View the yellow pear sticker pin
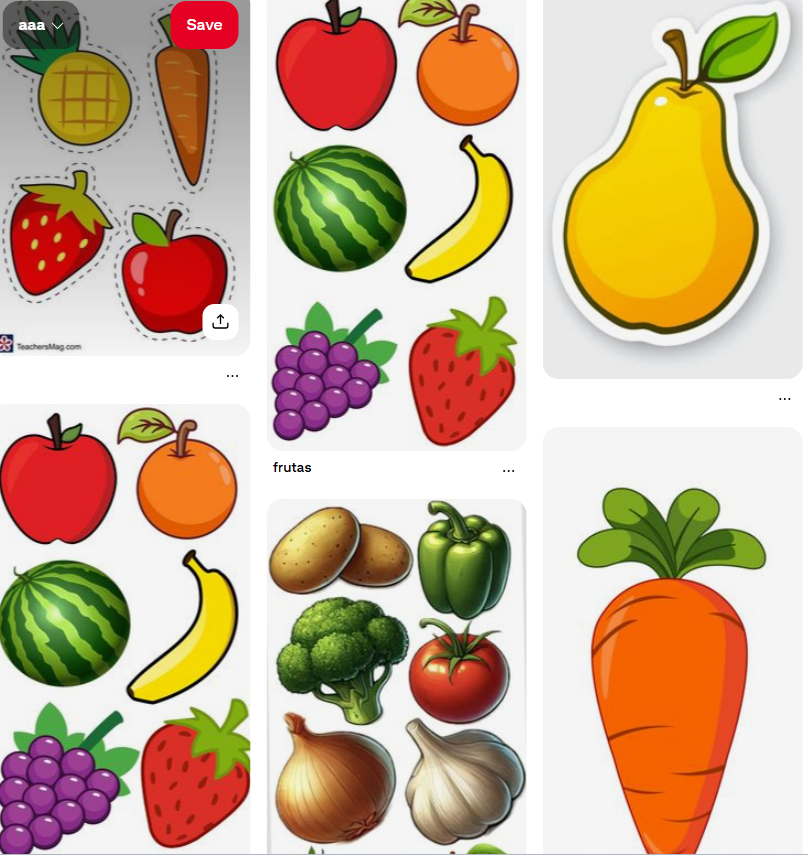This screenshot has width=808, height=855. coord(672,190)
